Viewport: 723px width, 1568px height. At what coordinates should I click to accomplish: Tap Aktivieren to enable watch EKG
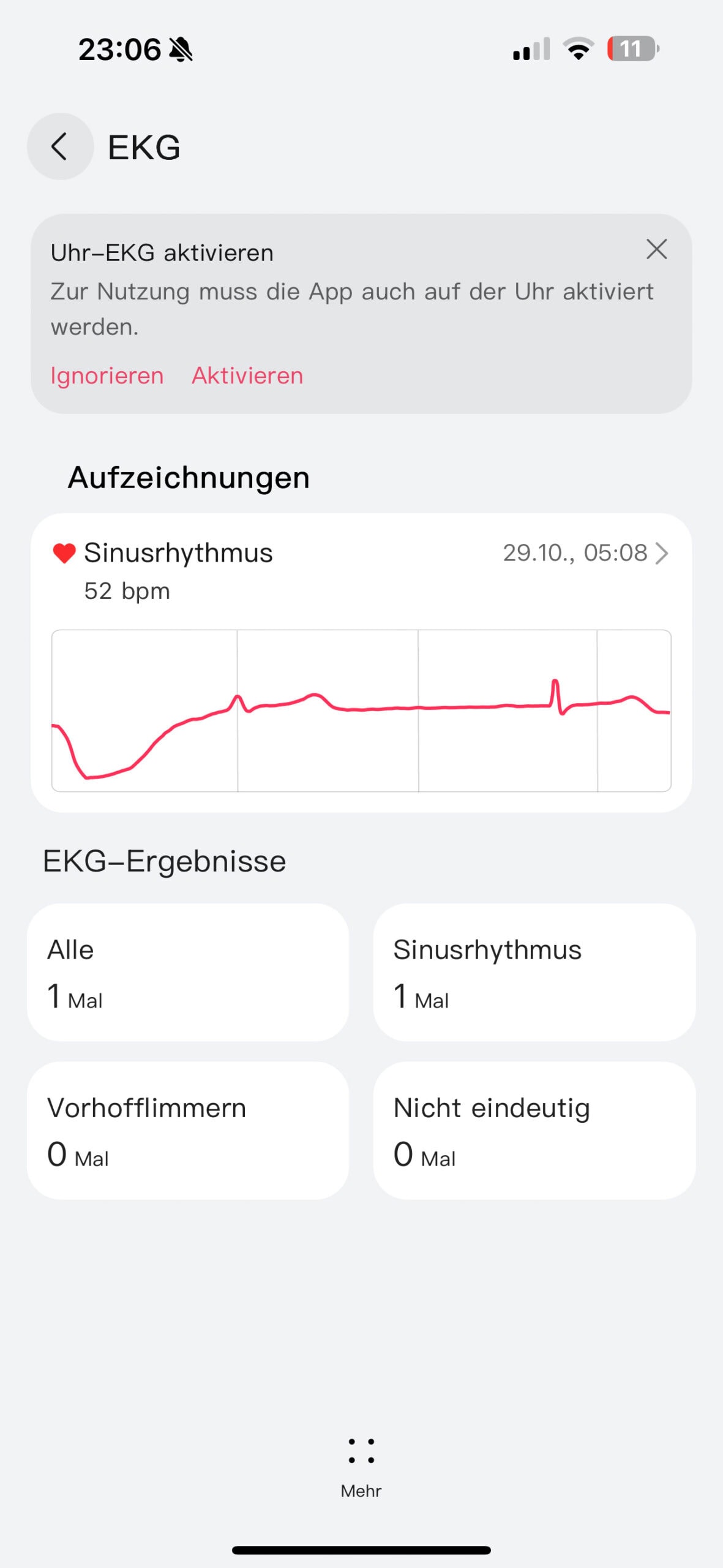tap(247, 375)
